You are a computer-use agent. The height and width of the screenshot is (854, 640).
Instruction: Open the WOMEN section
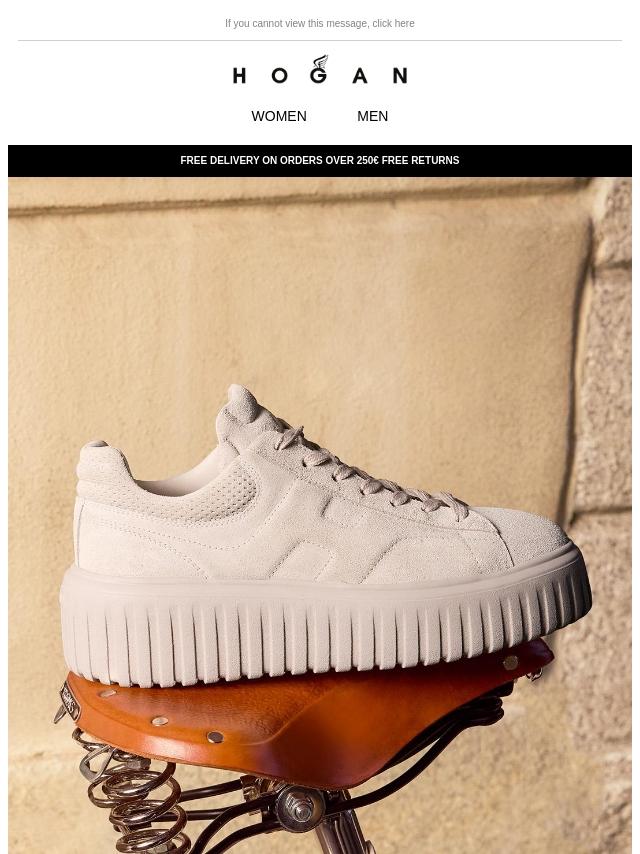pyautogui.click(x=279, y=116)
